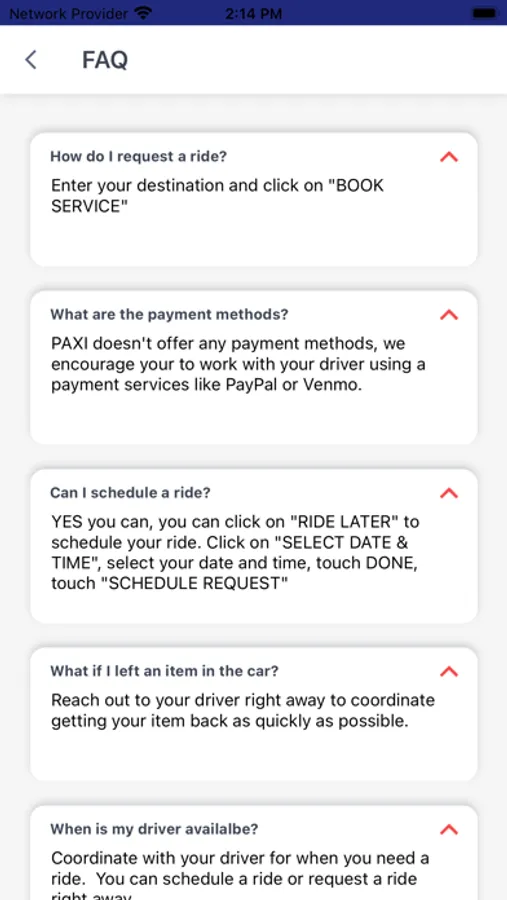The height and width of the screenshot is (900, 507).
Task: Collapse the payment methods answer
Action: pyautogui.click(x=449, y=315)
